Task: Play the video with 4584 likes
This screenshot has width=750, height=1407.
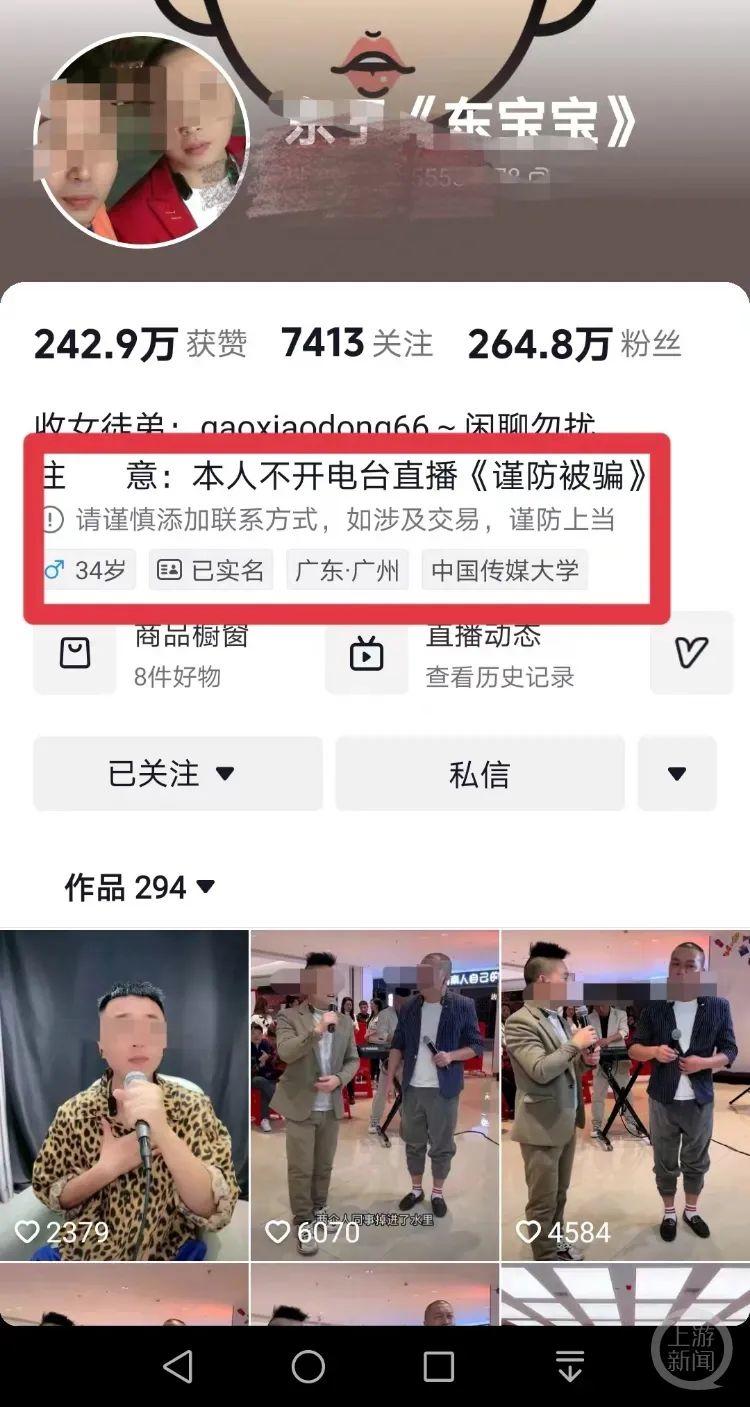Action: (625, 1095)
